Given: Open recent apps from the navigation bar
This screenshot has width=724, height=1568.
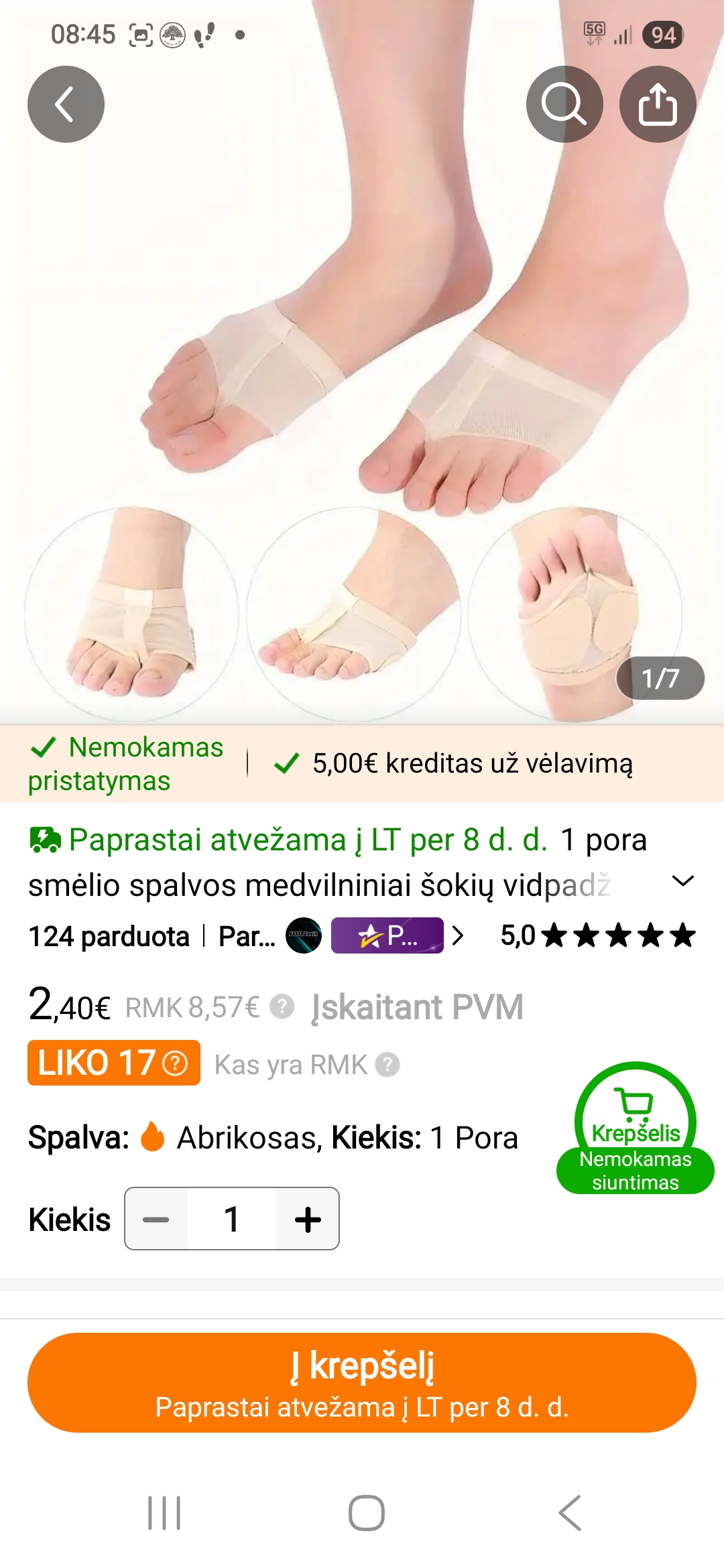Looking at the screenshot, I should (x=164, y=1512).
